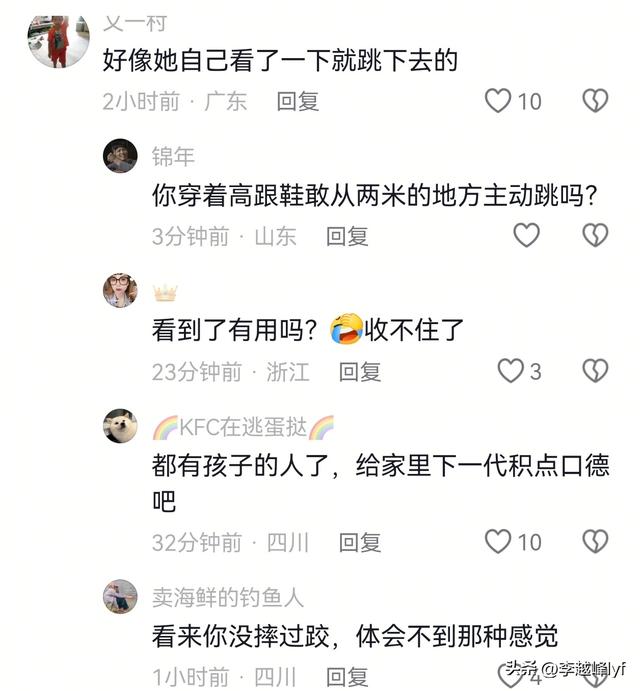640x691 pixels.
Task: Open 锦年's profile avatar
Action: tap(120, 156)
